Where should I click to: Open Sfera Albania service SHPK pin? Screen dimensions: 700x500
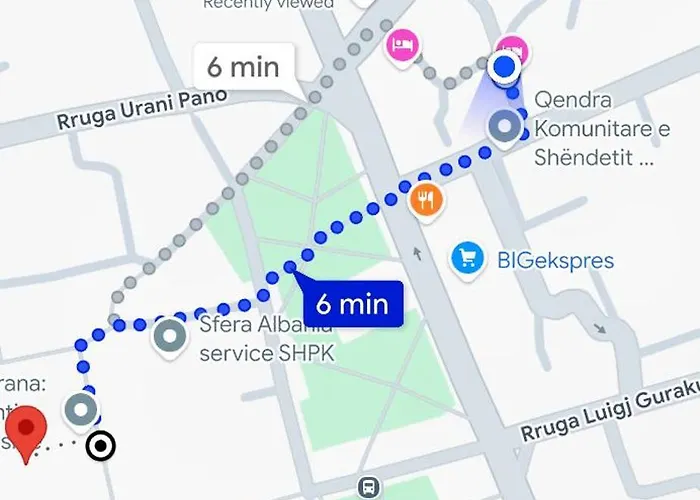[170, 335]
